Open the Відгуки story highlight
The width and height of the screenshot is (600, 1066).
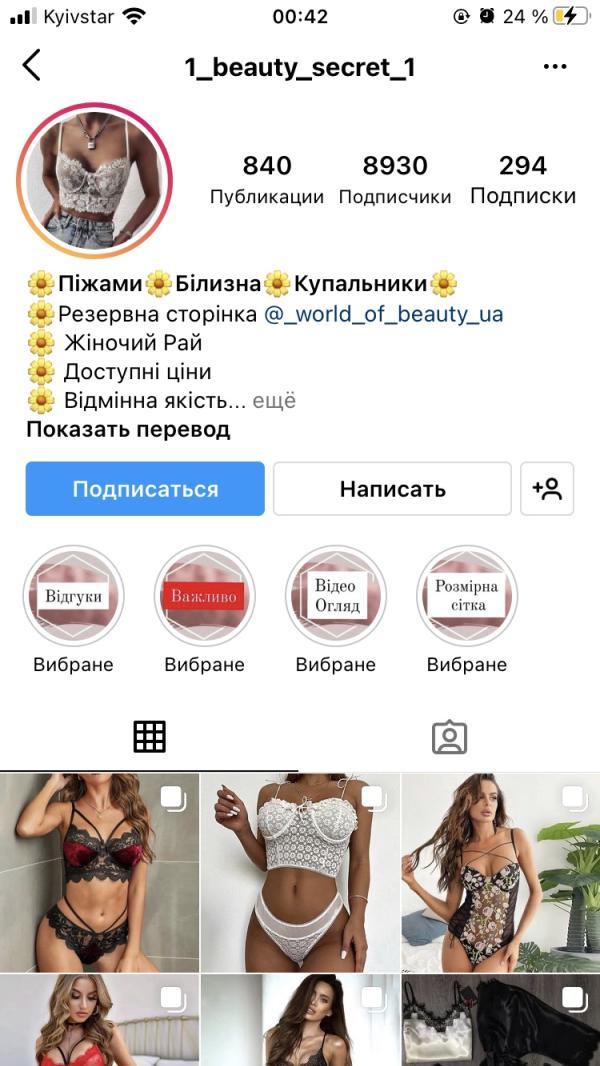point(73,596)
